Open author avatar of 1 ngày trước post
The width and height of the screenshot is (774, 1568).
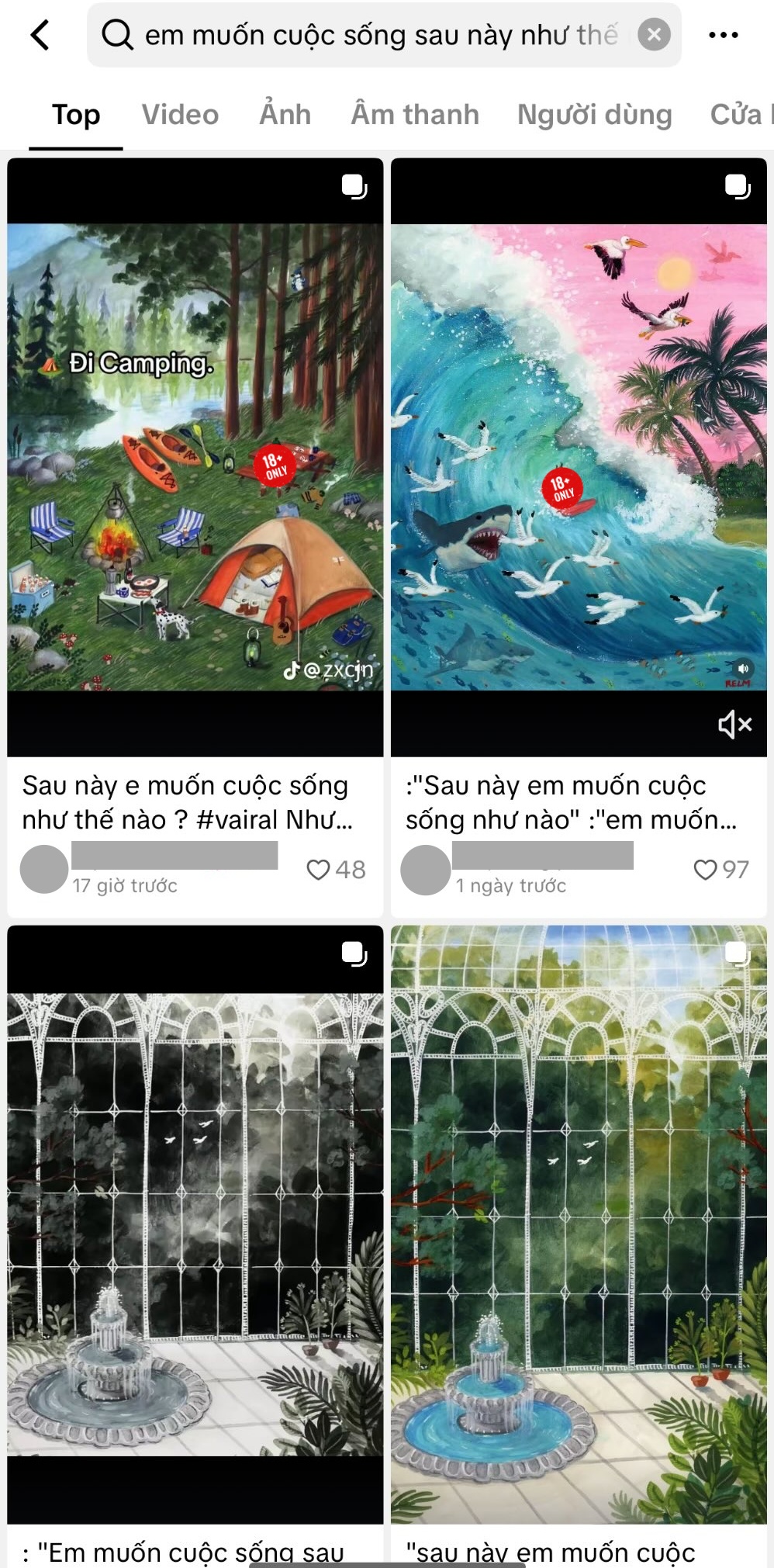[x=425, y=870]
